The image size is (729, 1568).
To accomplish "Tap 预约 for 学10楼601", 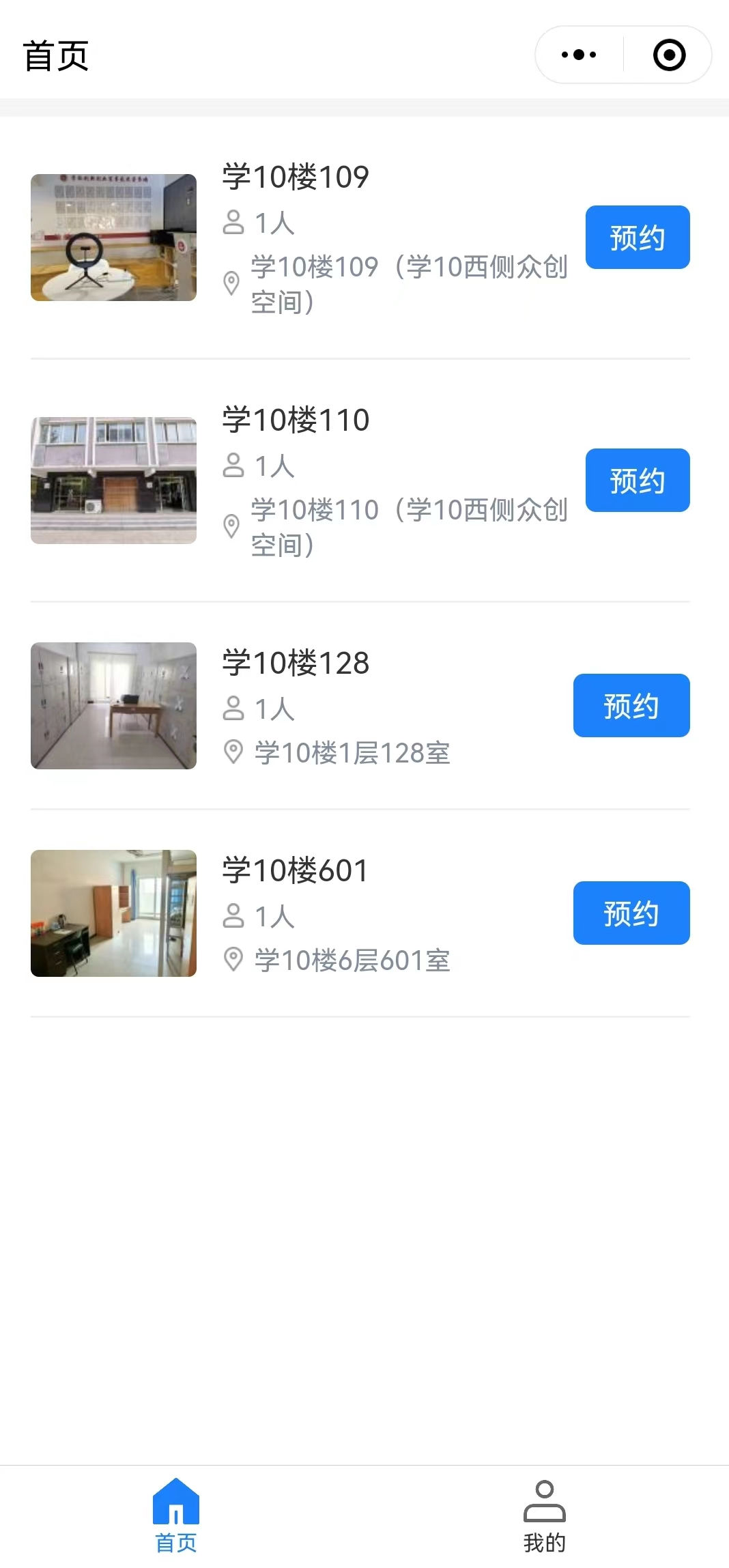I will point(631,913).
